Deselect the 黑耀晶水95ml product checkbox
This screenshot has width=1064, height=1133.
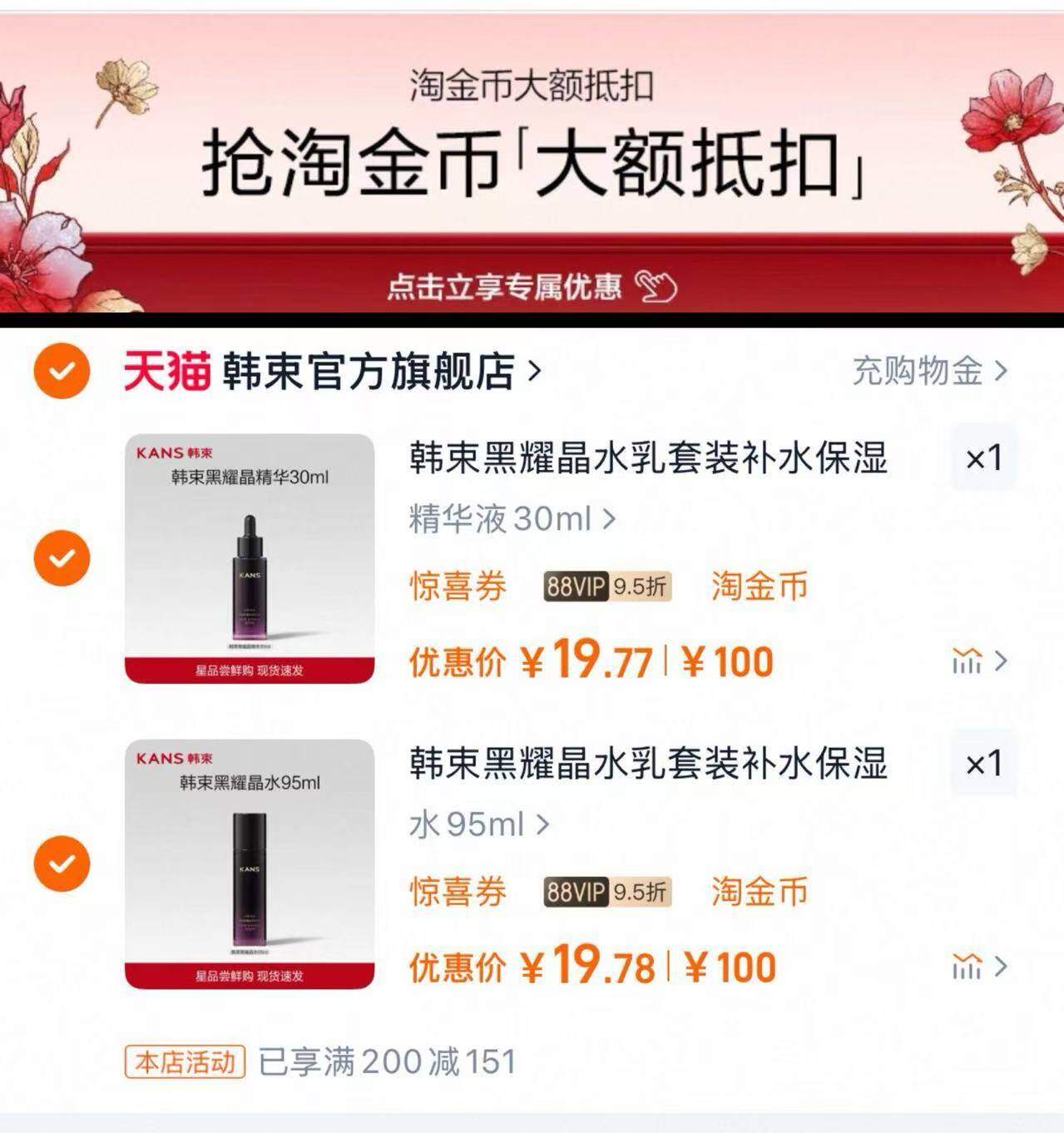(62, 863)
